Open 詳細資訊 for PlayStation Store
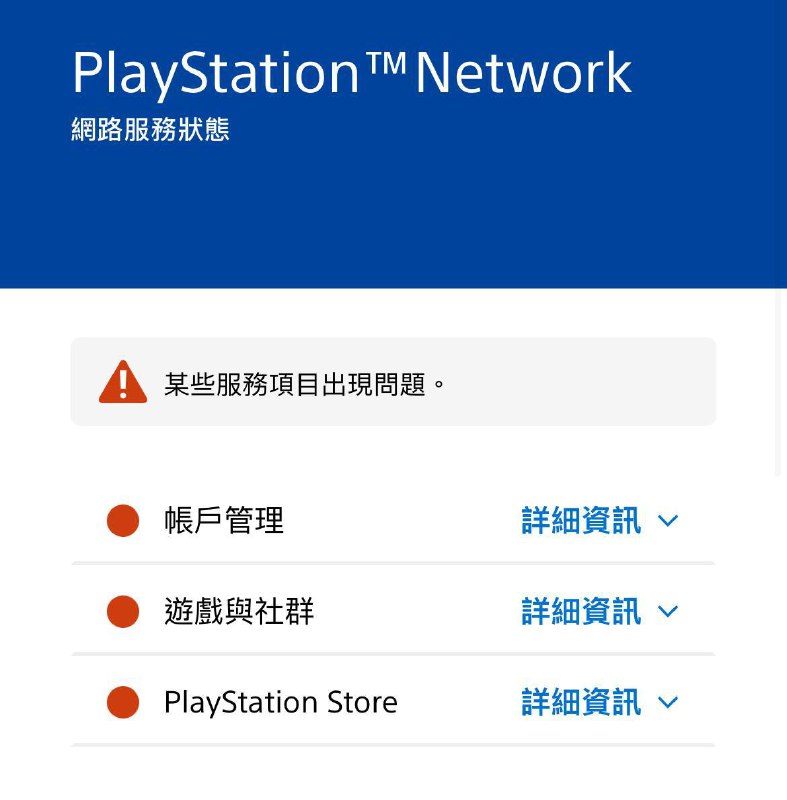Image resolution: width=787 pixels, height=800 pixels. tap(580, 702)
